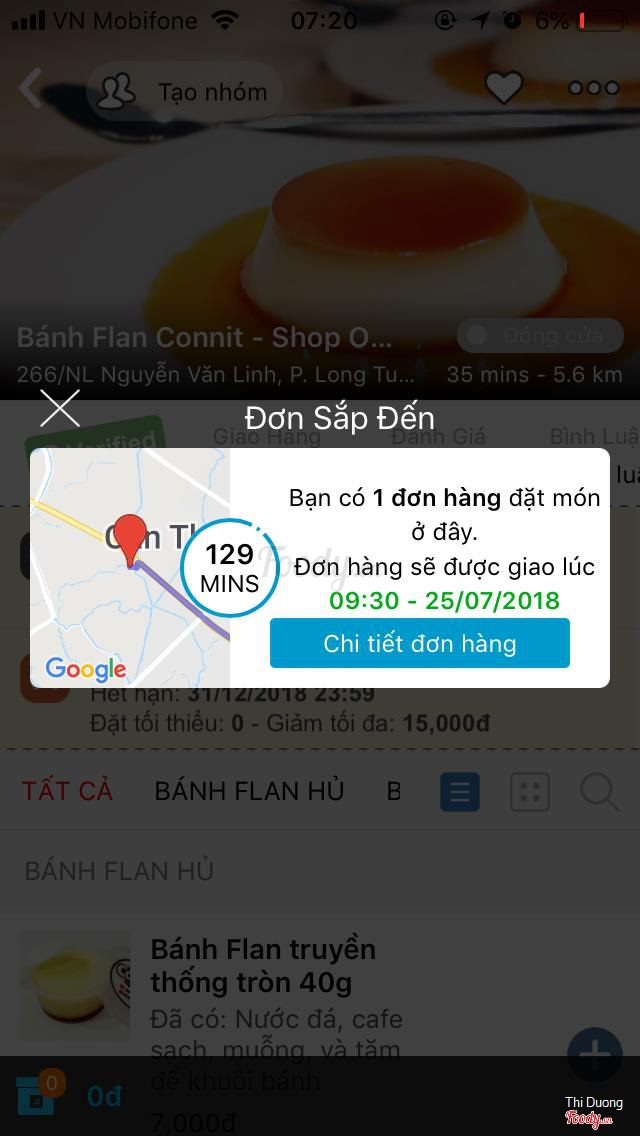Add this shop to favorites

click(x=504, y=89)
